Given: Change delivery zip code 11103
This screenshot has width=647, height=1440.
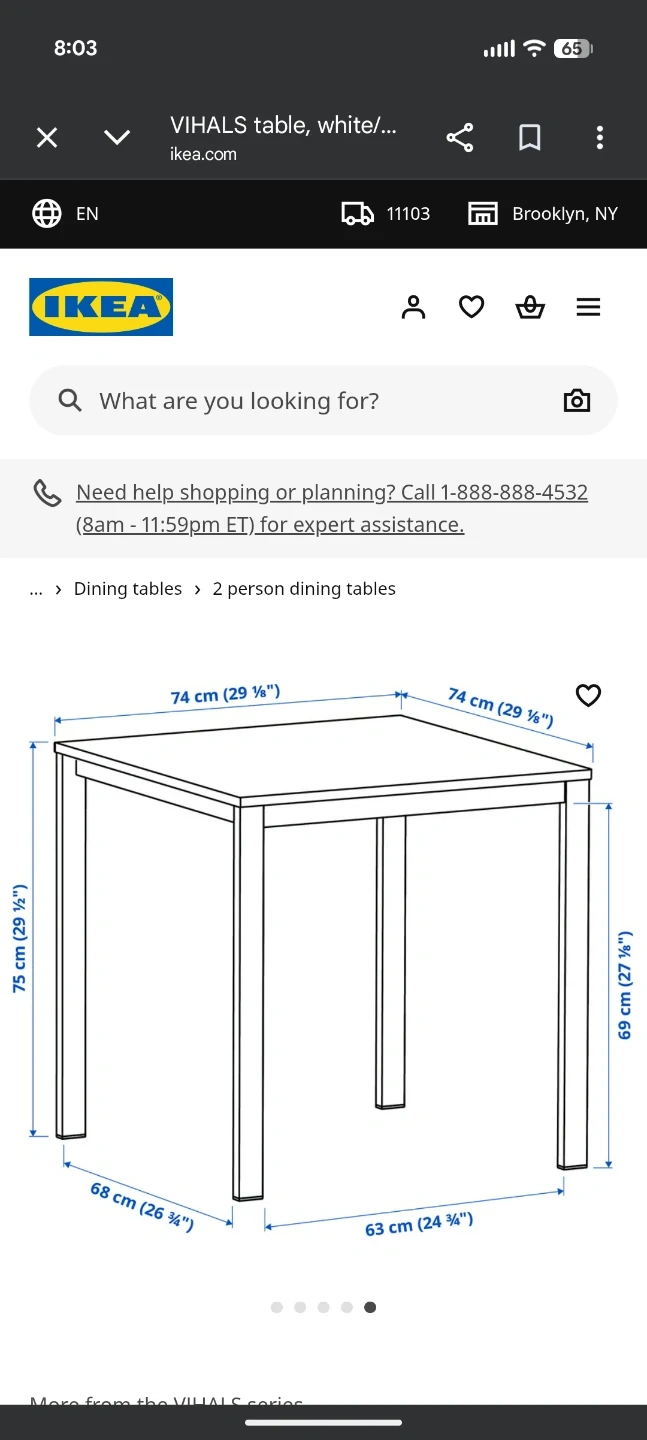Looking at the screenshot, I should [386, 214].
